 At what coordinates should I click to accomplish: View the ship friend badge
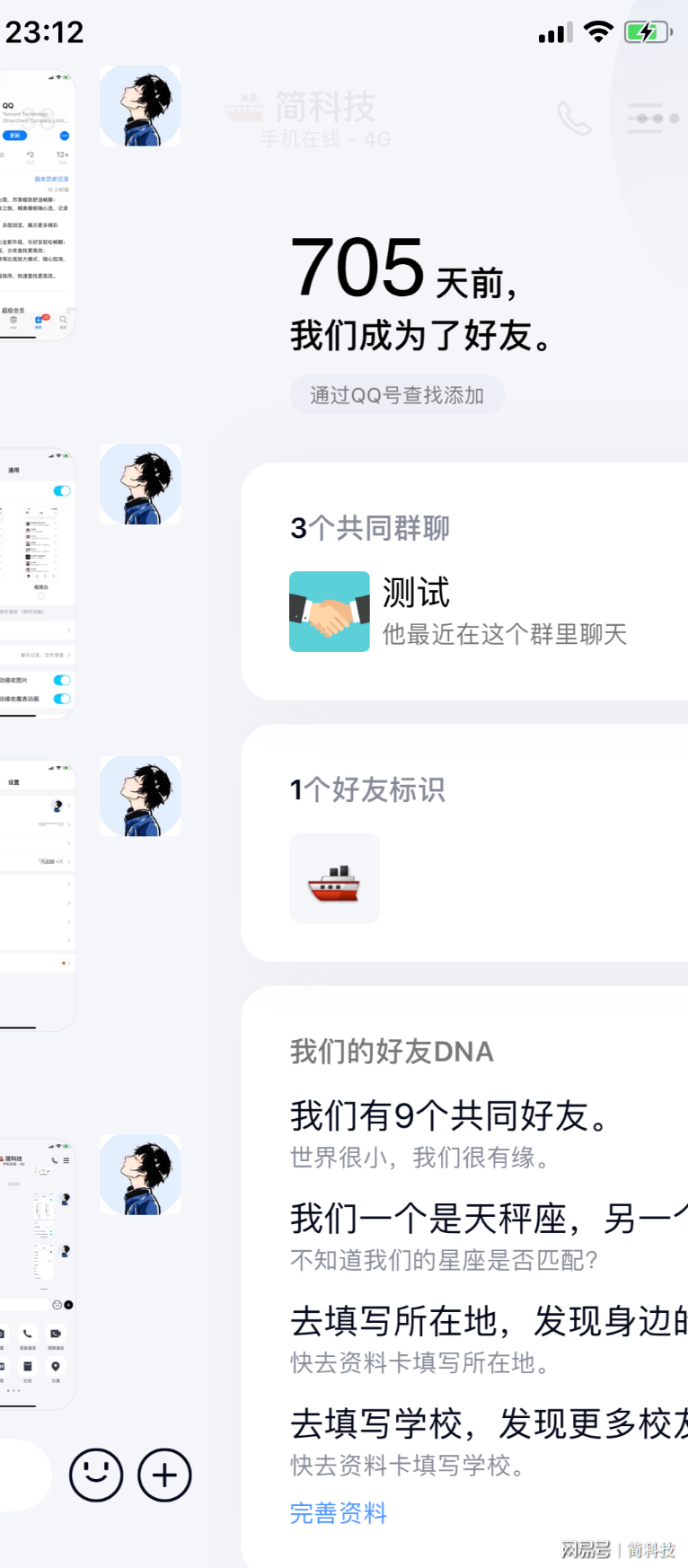334,878
